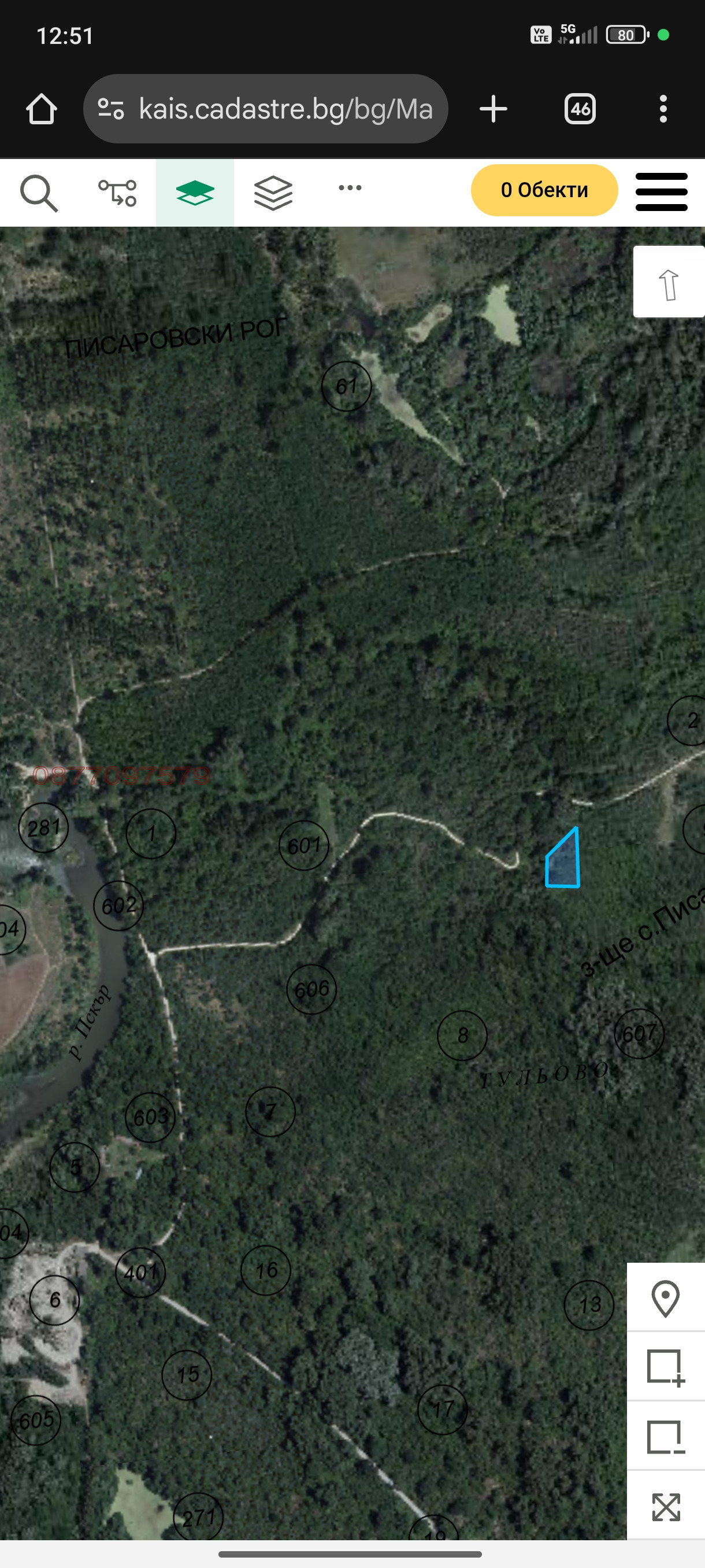Go to the browser home page

pos(42,110)
